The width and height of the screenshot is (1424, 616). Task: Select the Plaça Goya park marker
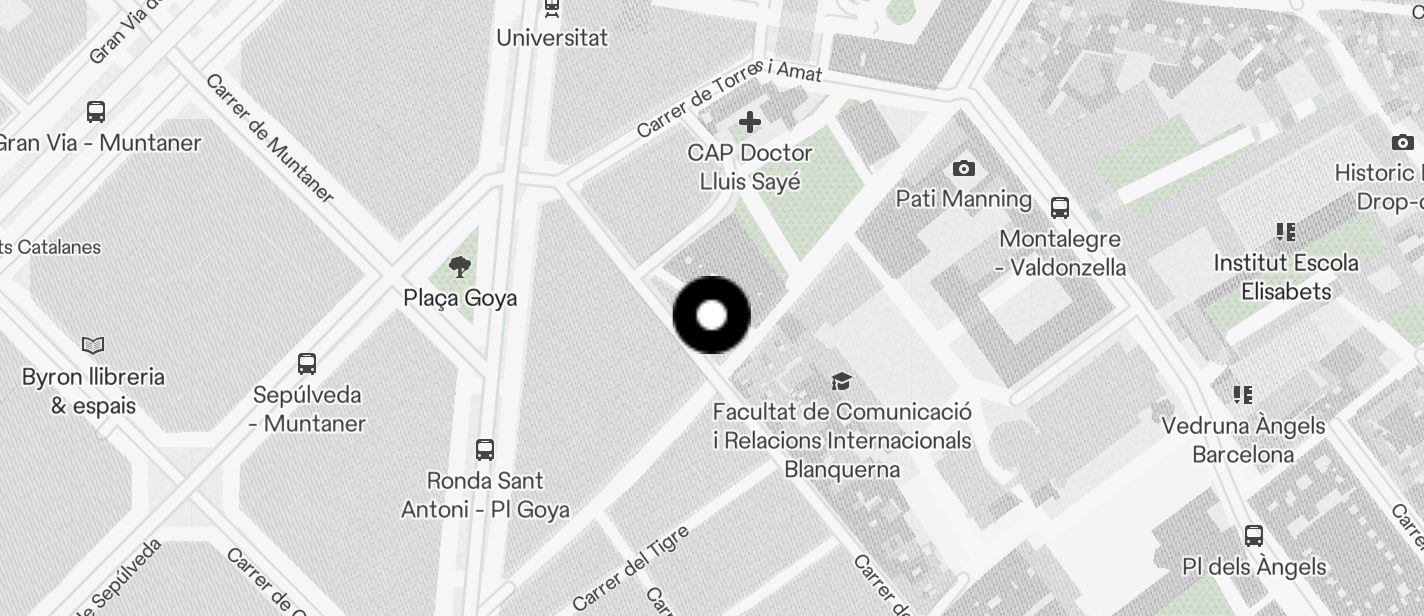460,267
